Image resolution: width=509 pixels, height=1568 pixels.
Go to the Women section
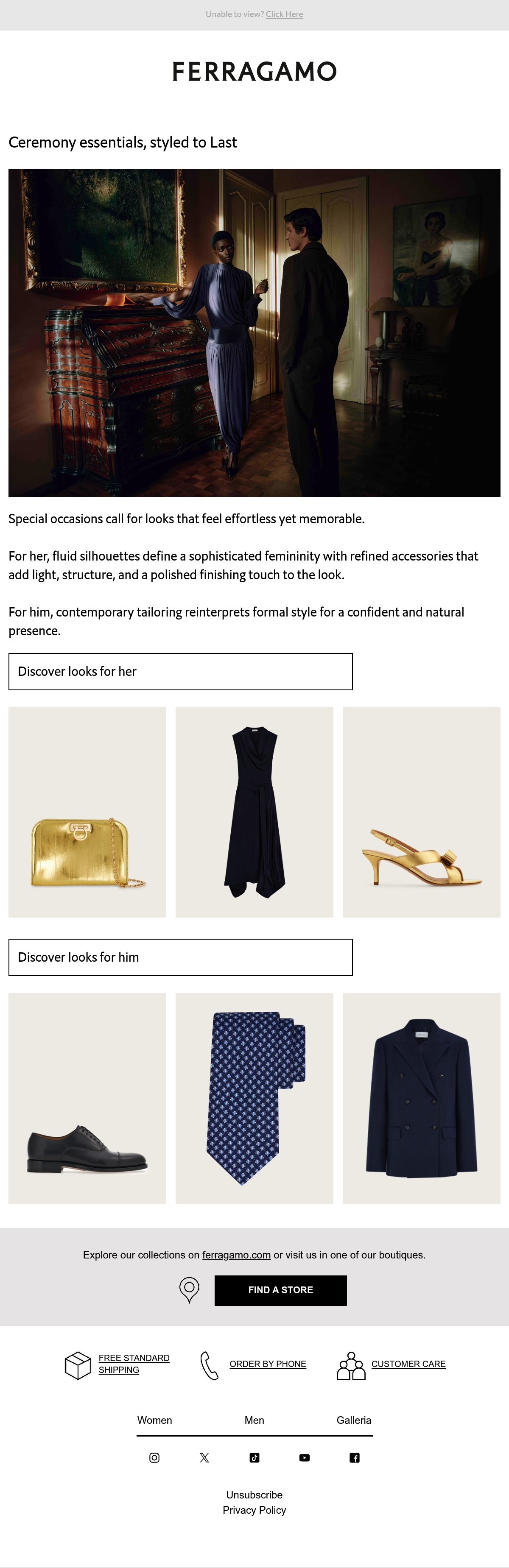click(x=155, y=1420)
